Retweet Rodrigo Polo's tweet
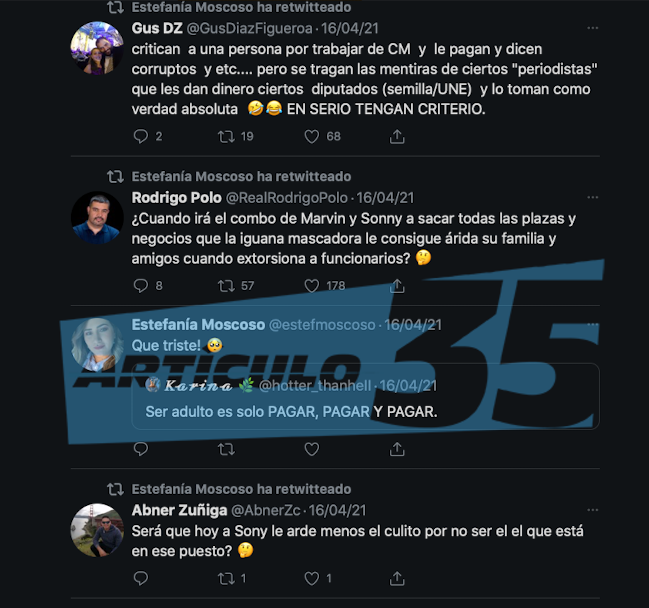649x608 pixels. (x=226, y=285)
